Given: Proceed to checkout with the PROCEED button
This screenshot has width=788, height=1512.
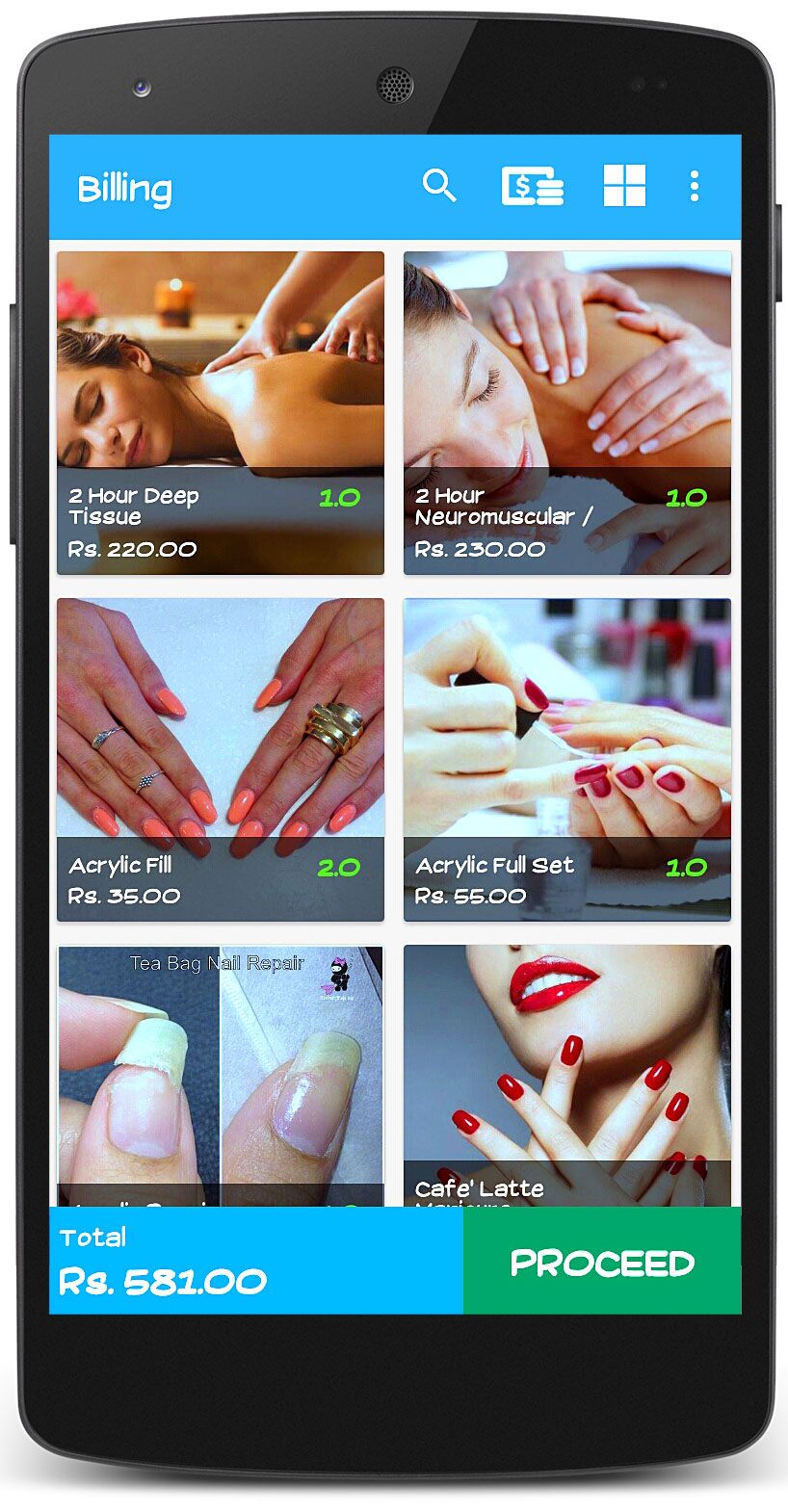Looking at the screenshot, I should click(x=602, y=1262).
